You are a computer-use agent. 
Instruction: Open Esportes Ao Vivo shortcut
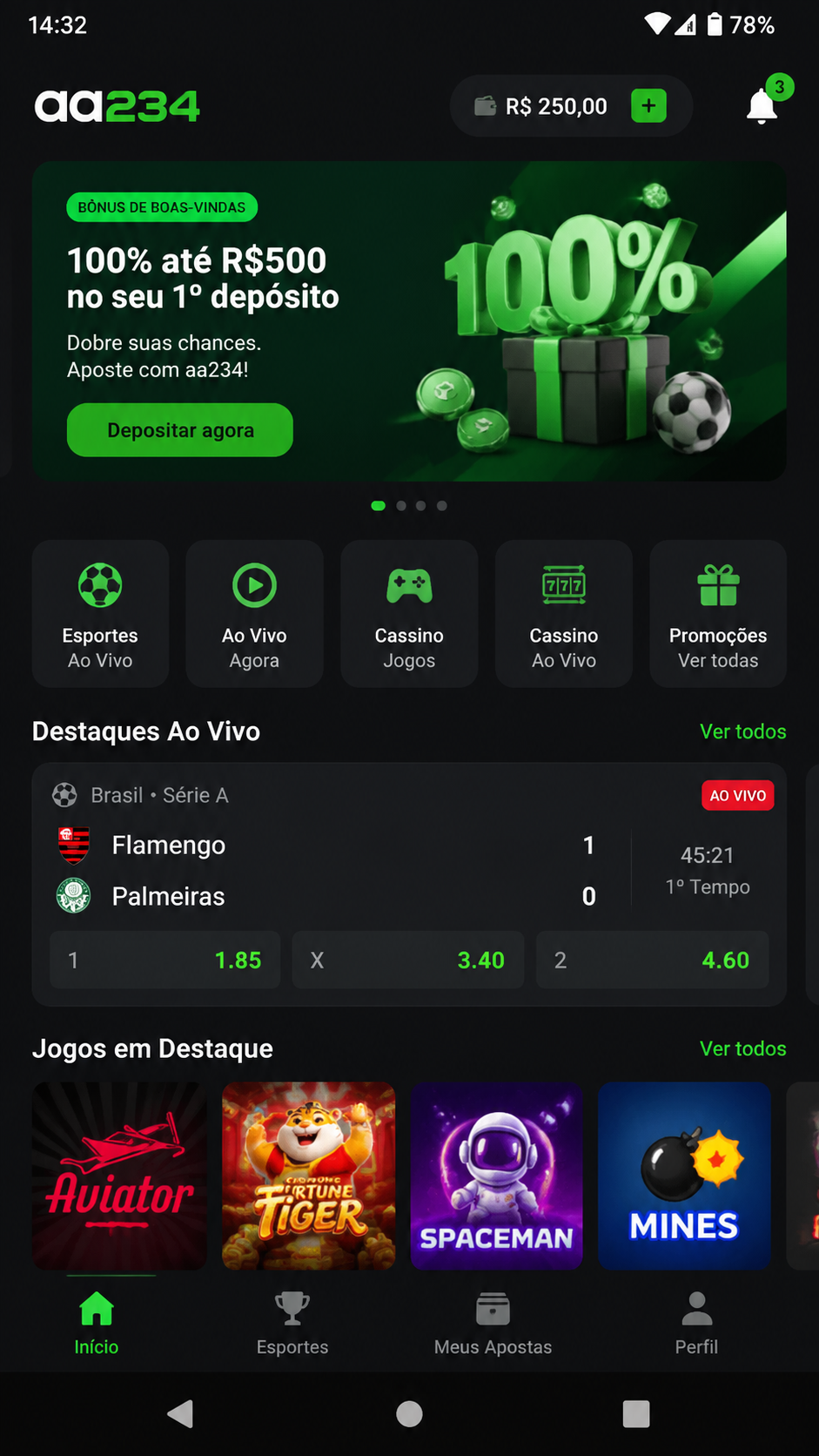pos(100,614)
